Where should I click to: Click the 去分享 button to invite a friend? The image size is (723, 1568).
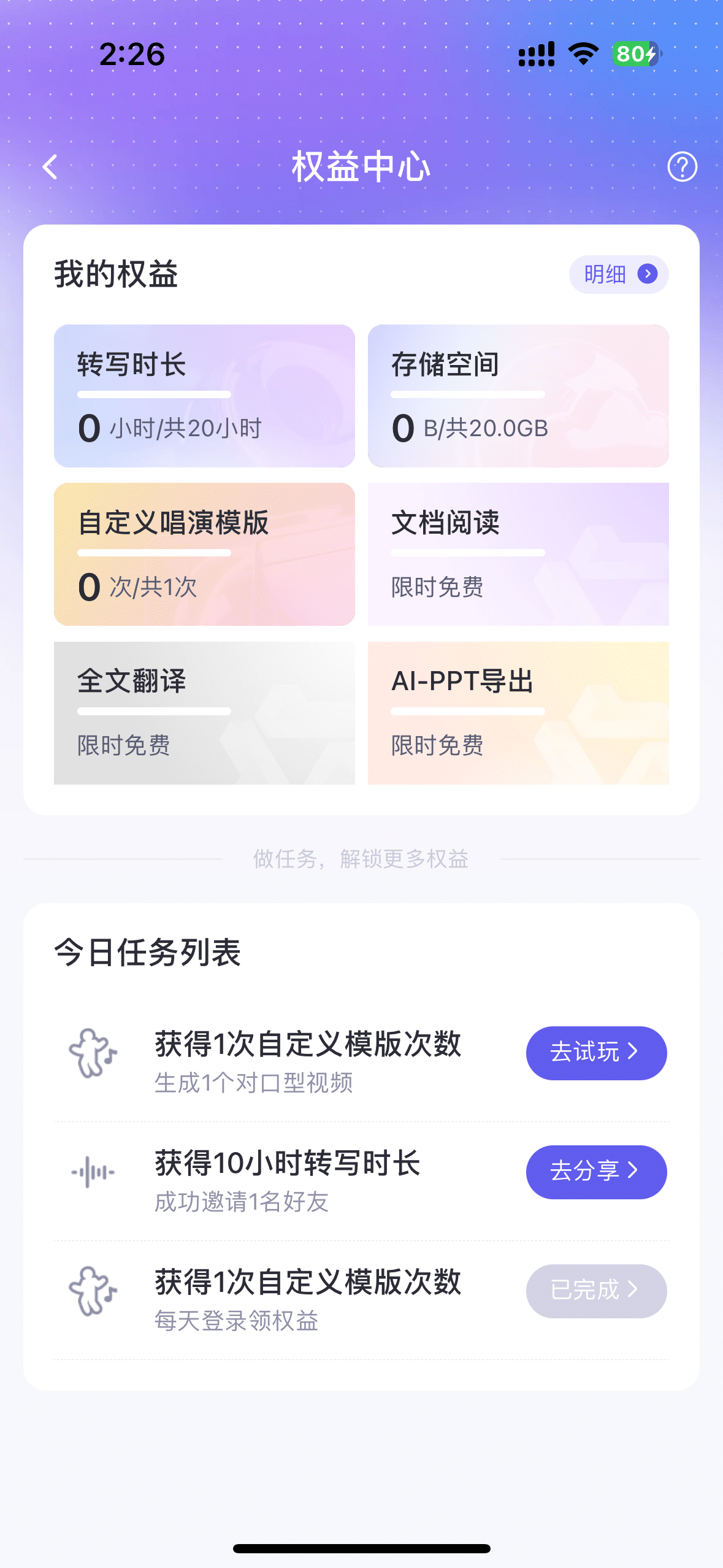(595, 1172)
